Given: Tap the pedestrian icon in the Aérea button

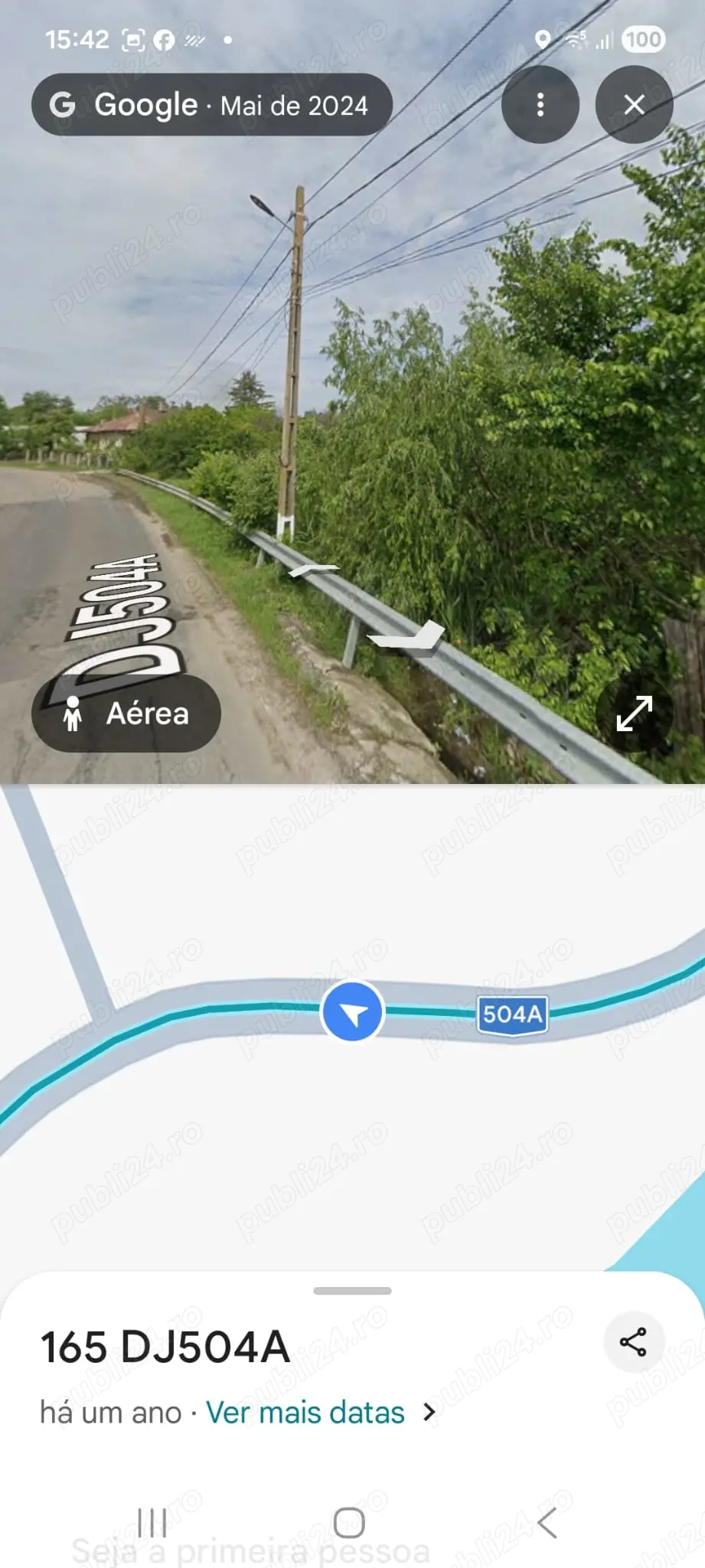Looking at the screenshot, I should 72,713.
